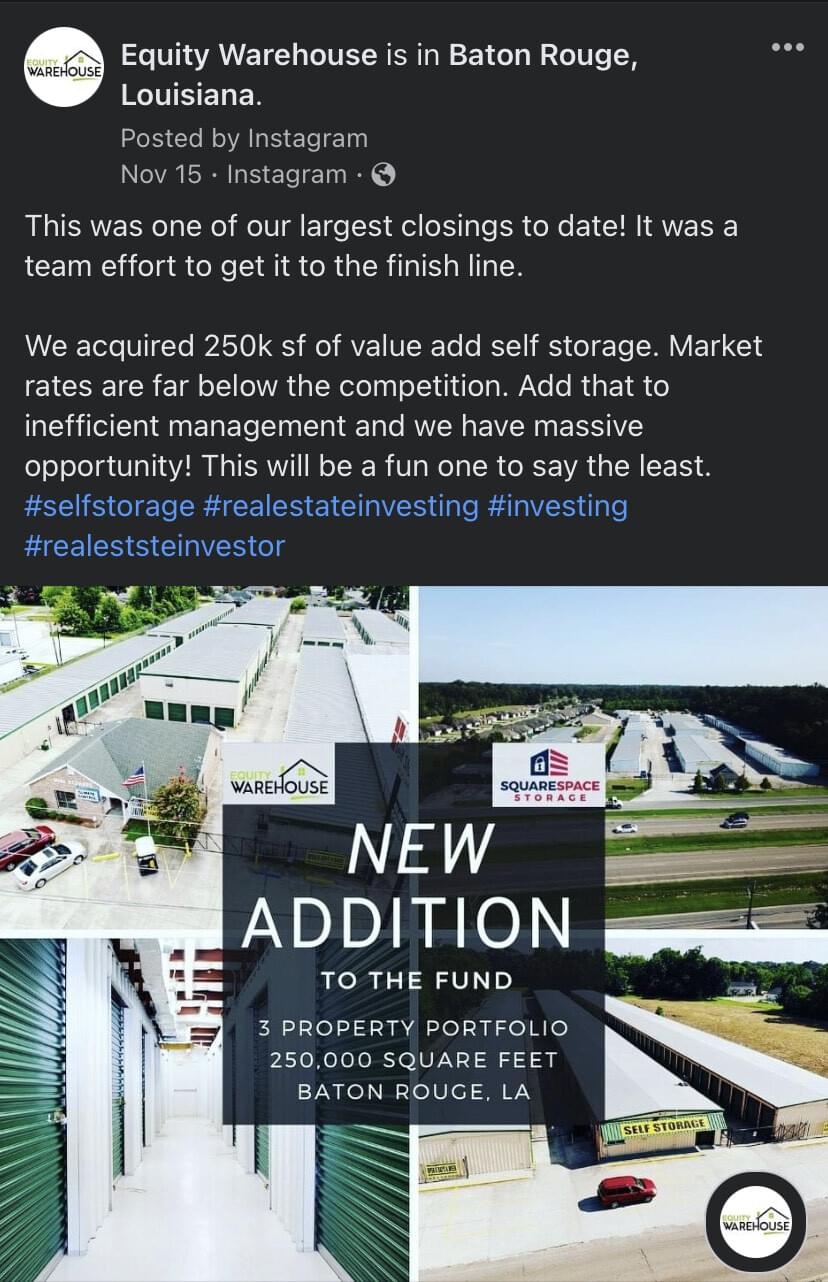
Task: Open the Equity Warehouse page name link
Action: 249,56
